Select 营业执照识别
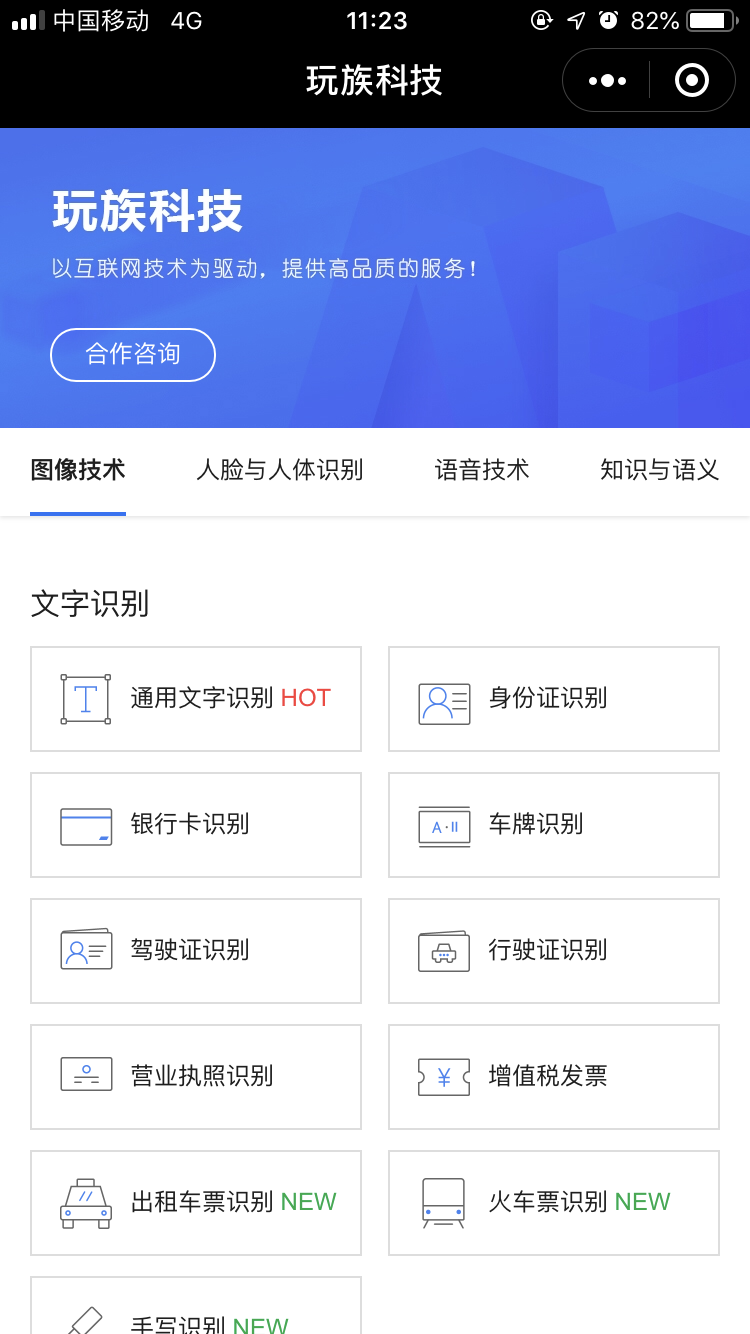 (196, 1077)
